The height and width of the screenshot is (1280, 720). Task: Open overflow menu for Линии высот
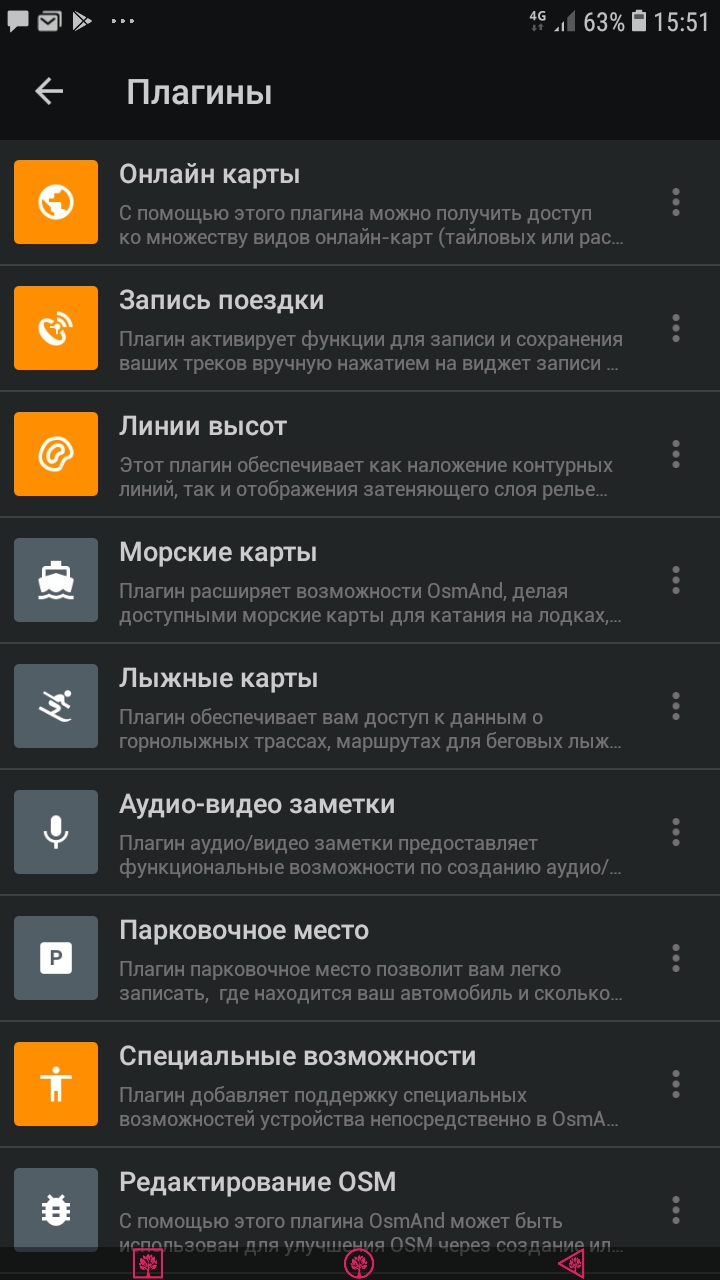[676, 454]
